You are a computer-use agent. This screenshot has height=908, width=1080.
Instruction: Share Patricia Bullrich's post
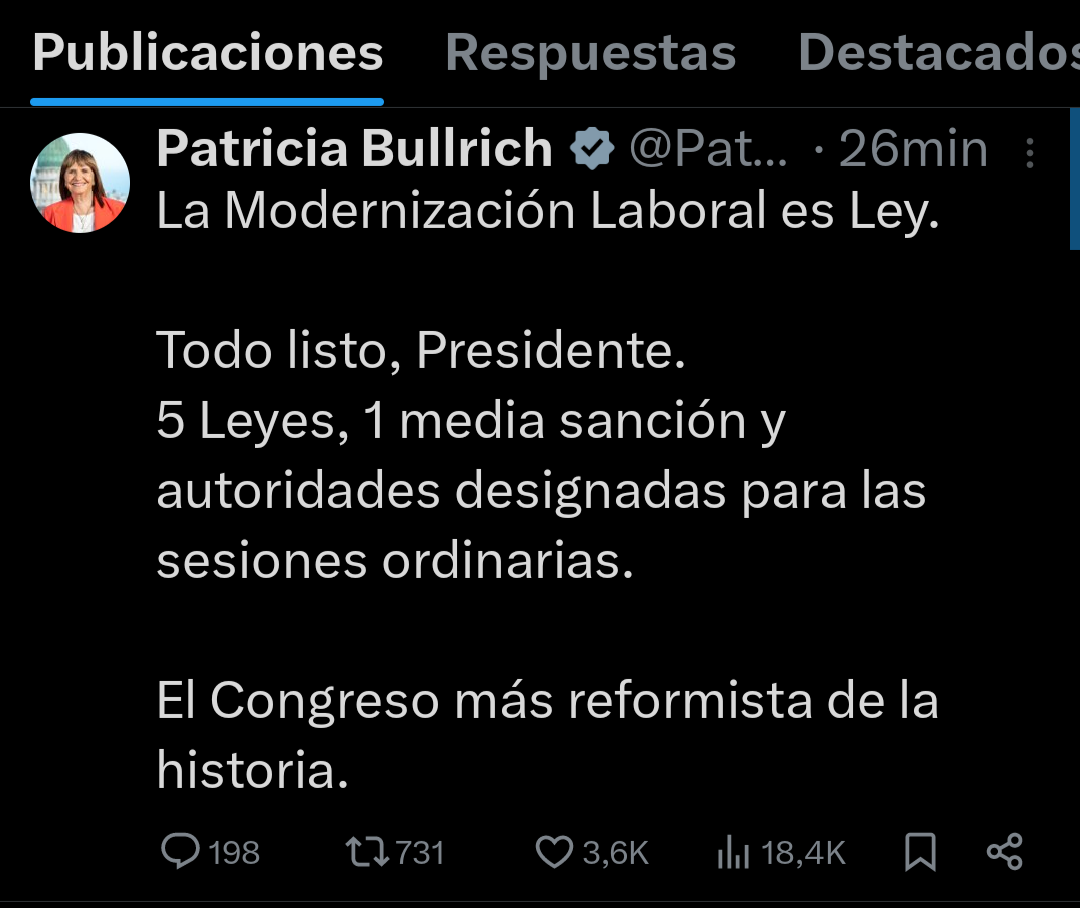tap(1004, 852)
